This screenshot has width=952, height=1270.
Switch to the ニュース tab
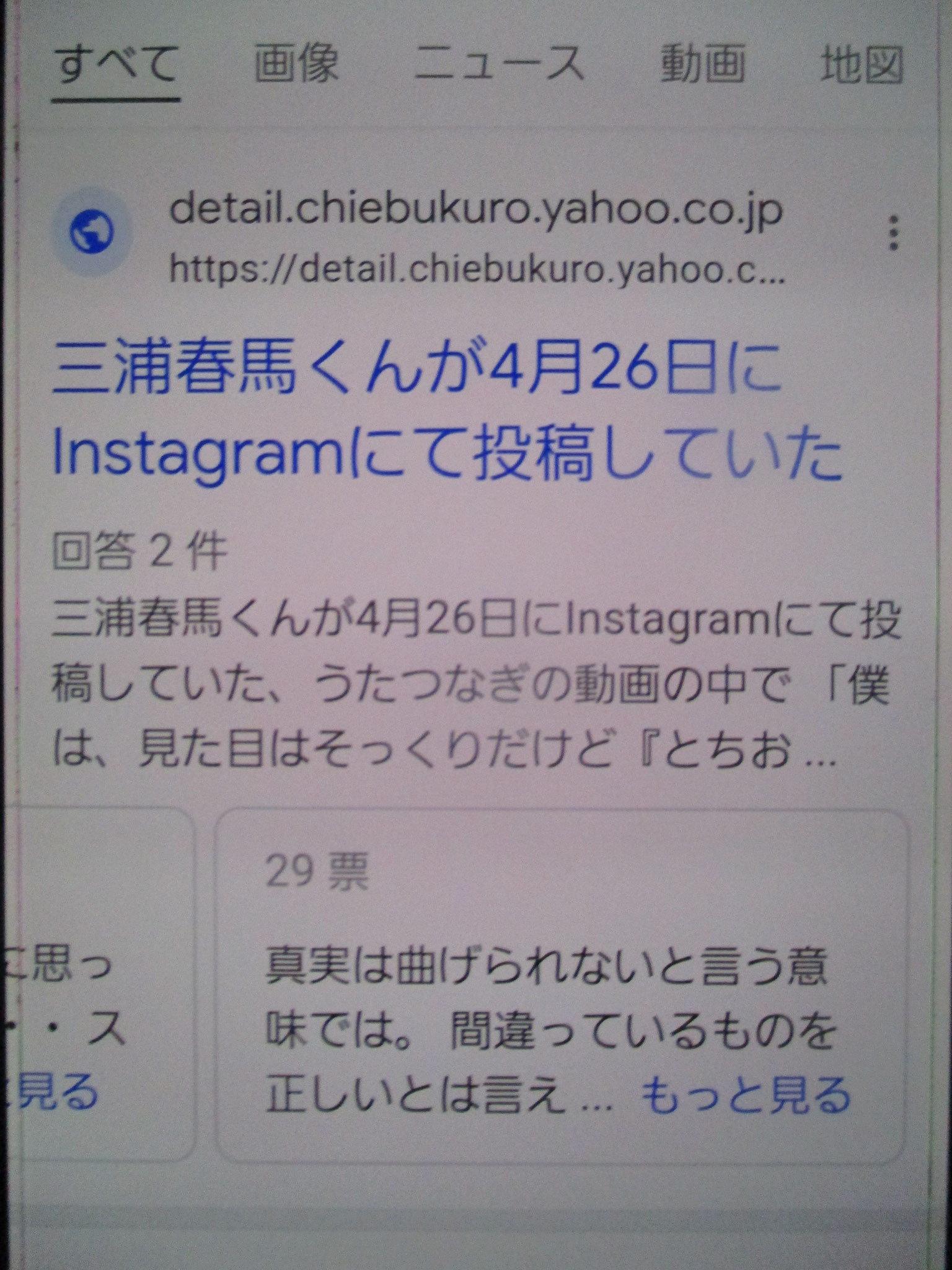click(499, 64)
